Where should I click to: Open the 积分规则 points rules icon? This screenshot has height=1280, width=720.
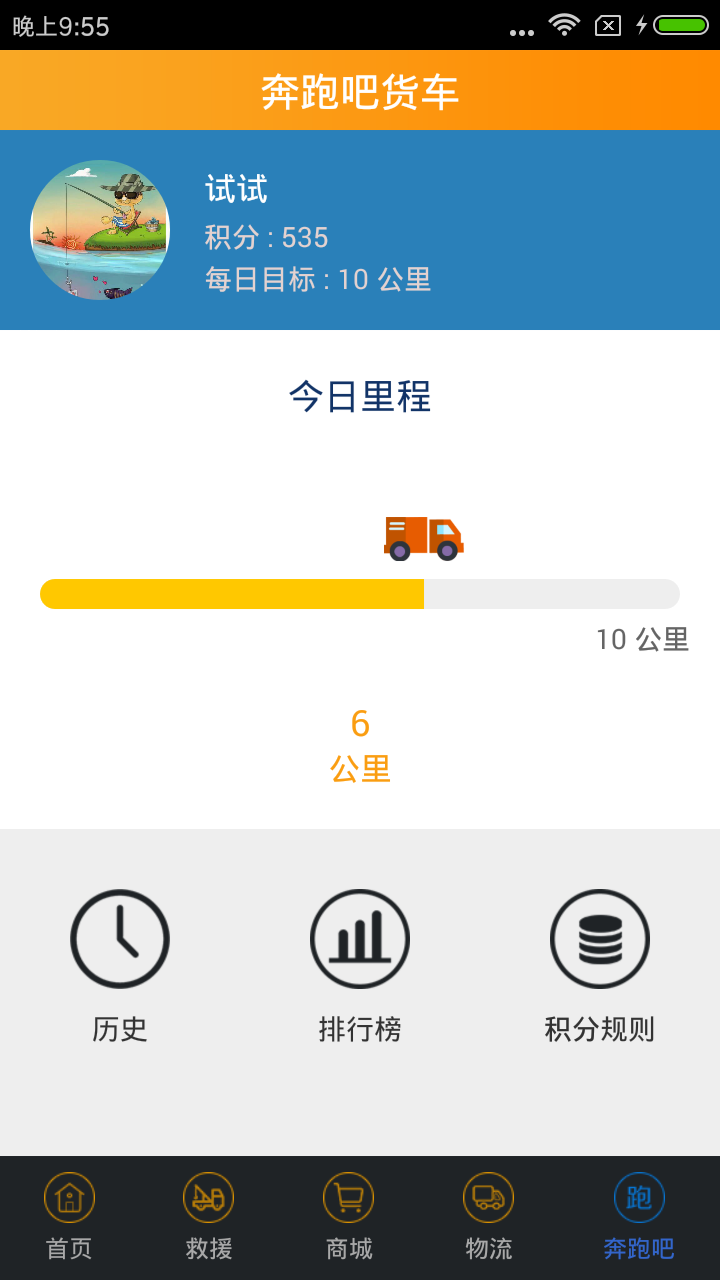point(600,938)
